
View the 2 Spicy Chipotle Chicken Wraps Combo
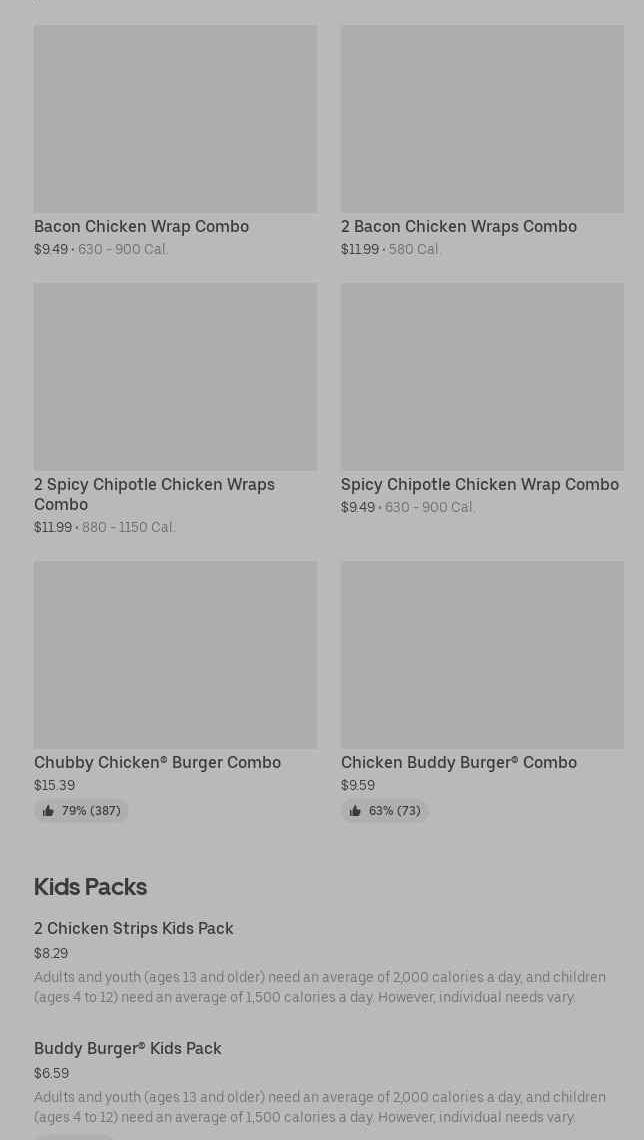(175, 409)
